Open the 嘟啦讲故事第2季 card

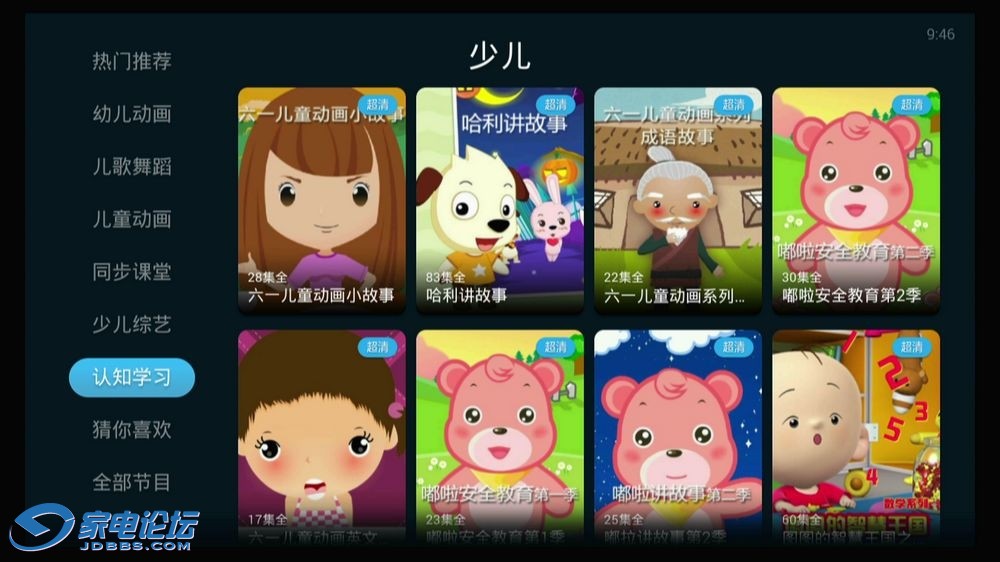[678, 435]
